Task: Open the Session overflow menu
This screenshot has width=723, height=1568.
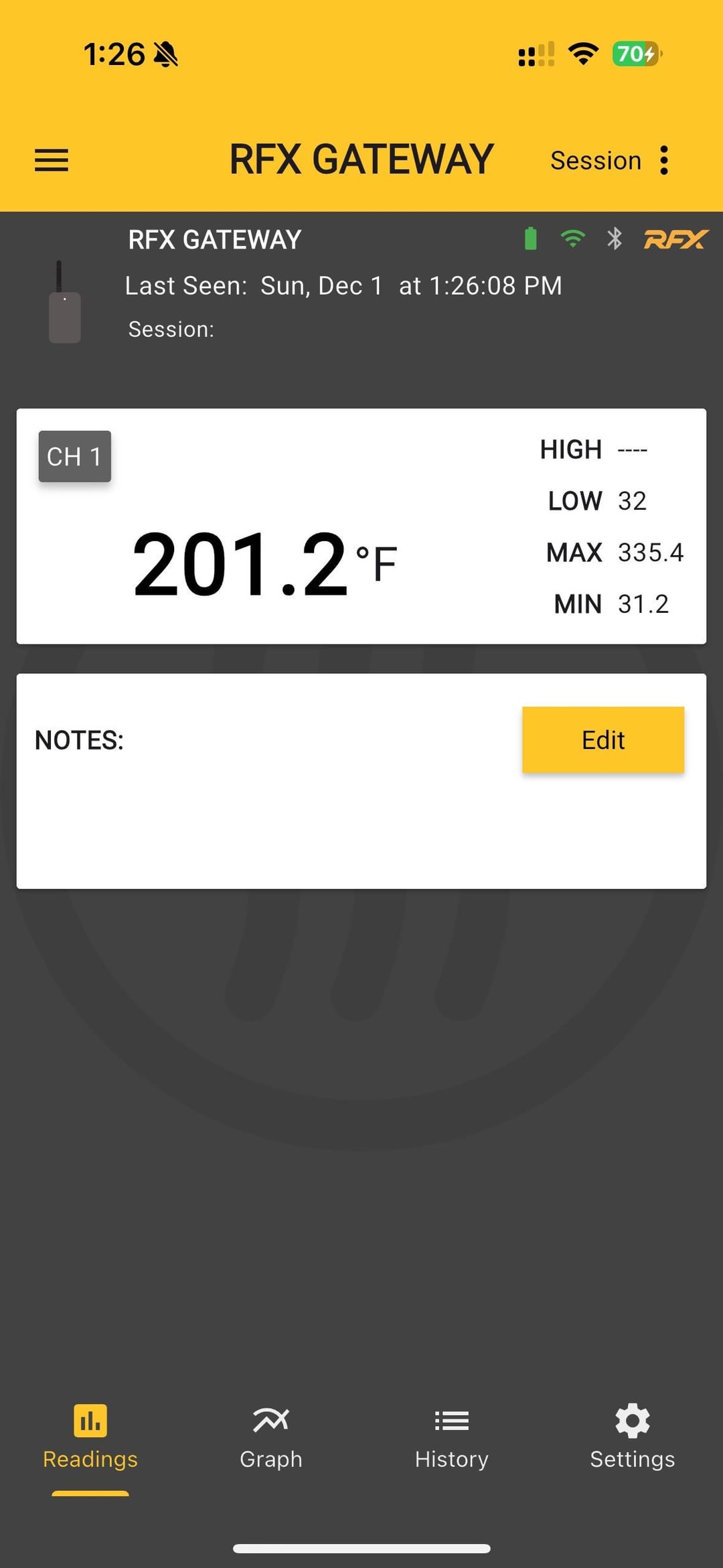Action: tap(663, 161)
